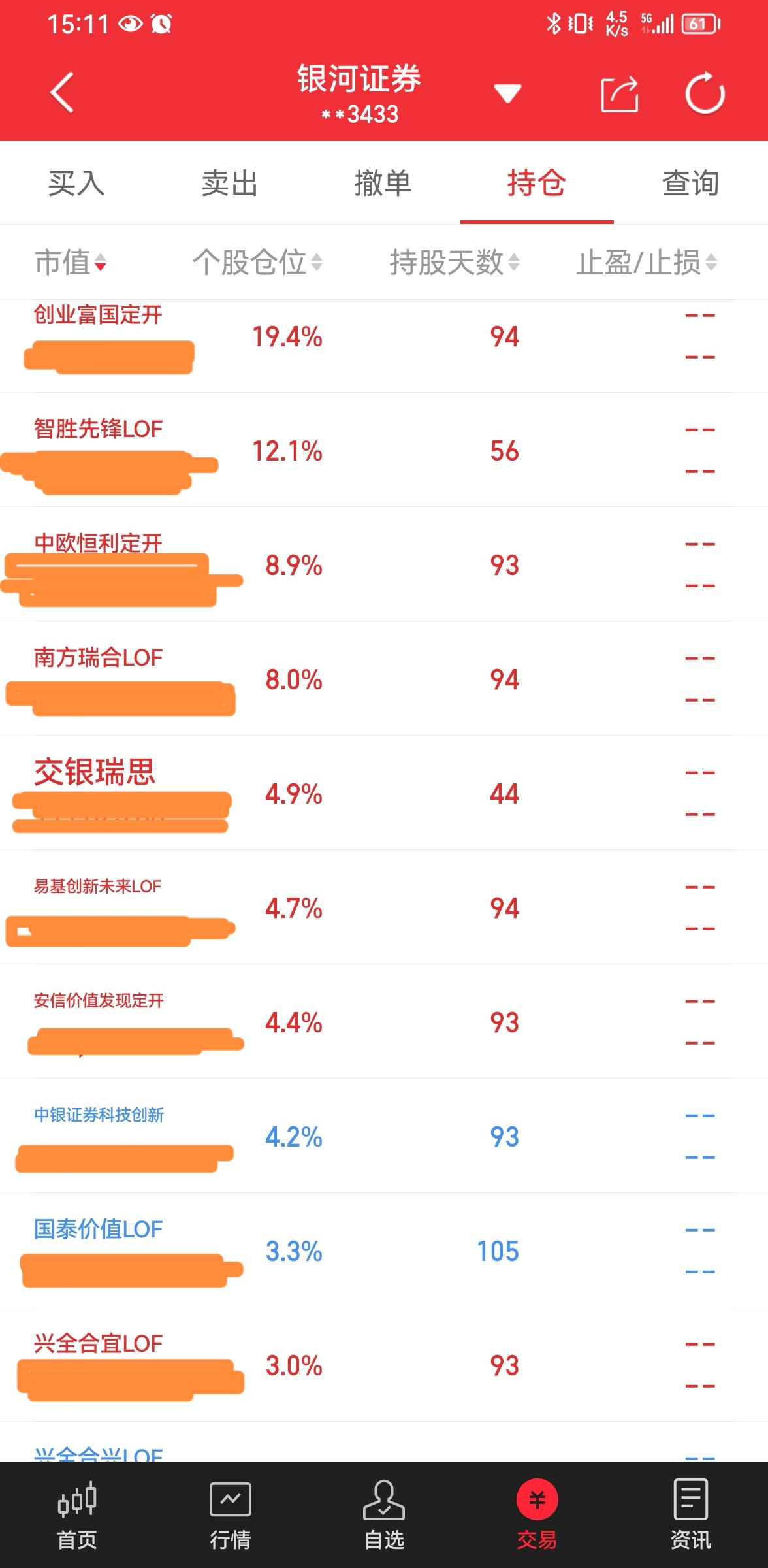Open the 创业富国定开 holding

[98, 316]
